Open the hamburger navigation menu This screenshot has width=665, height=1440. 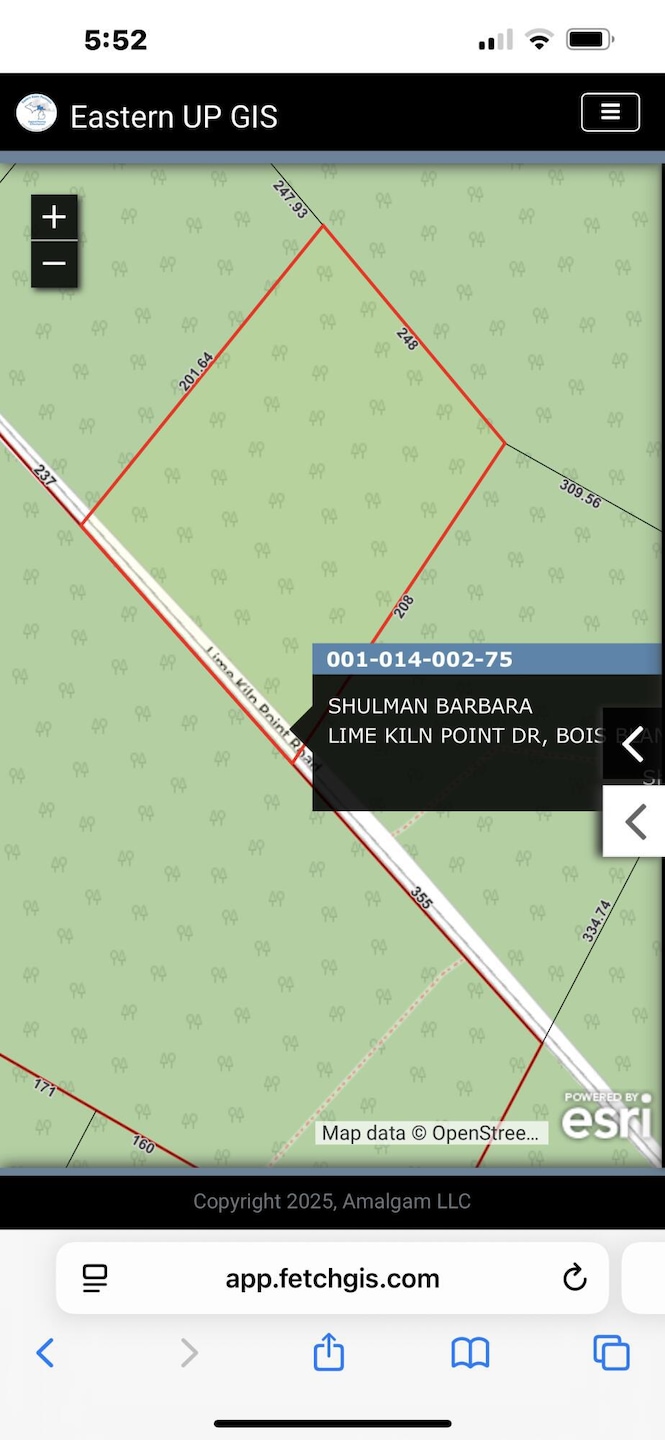point(610,113)
